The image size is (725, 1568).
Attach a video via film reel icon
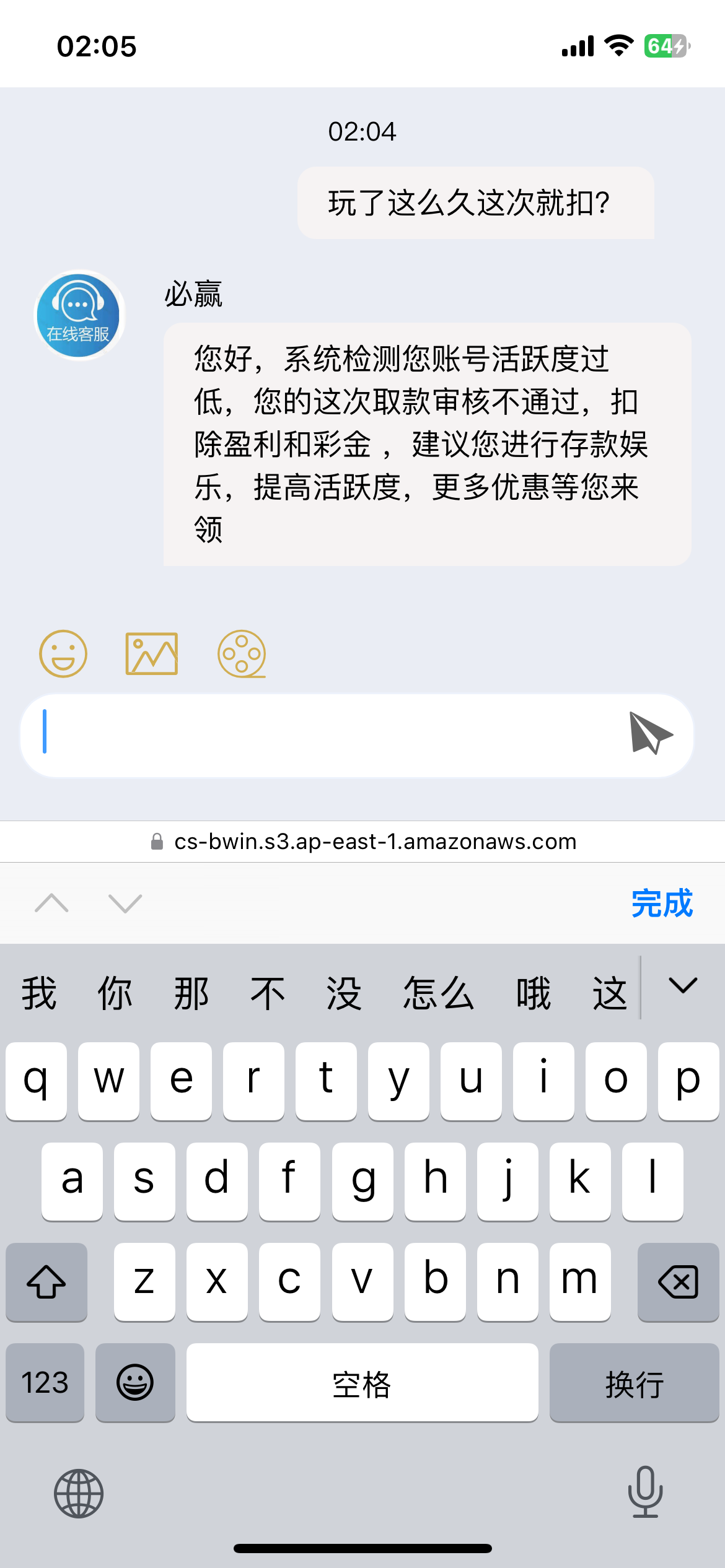[x=242, y=654]
